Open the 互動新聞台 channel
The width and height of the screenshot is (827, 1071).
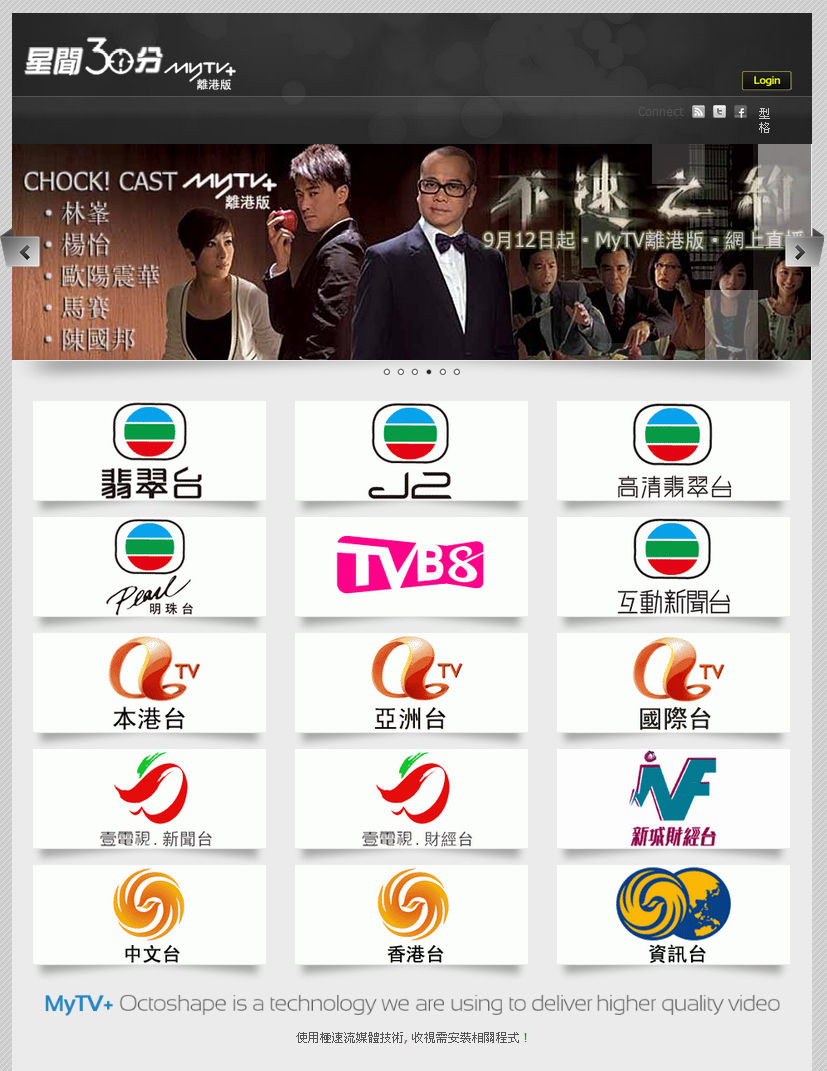[673, 567]
